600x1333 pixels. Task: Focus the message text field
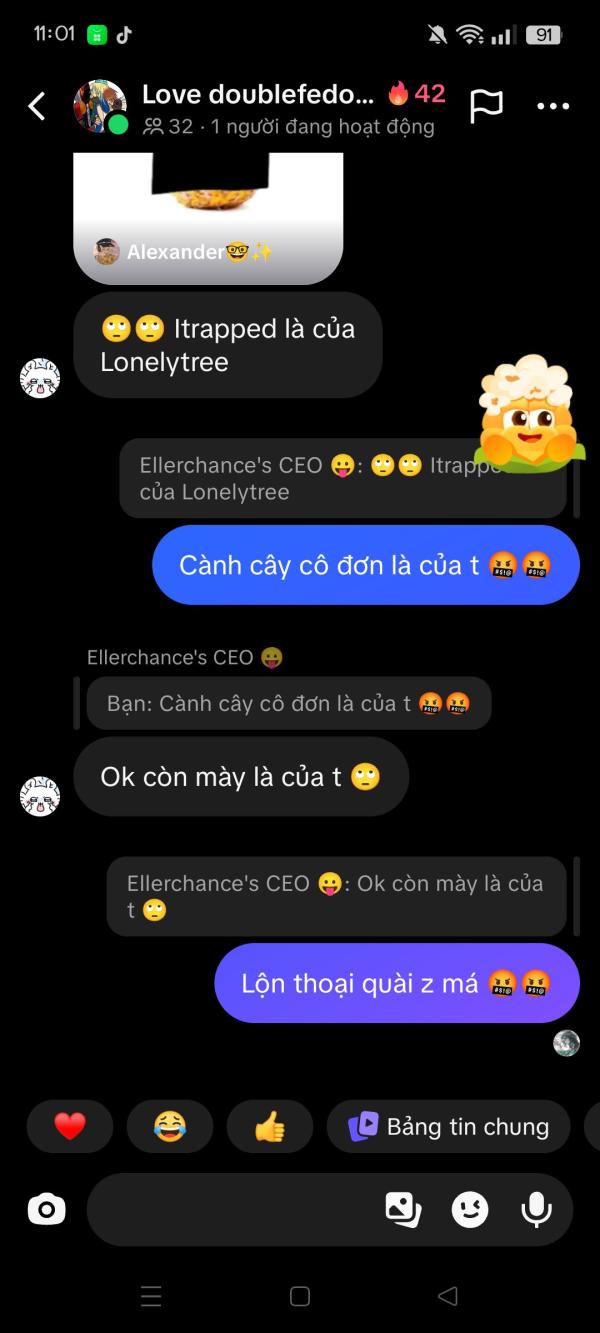click(230, 1210)
